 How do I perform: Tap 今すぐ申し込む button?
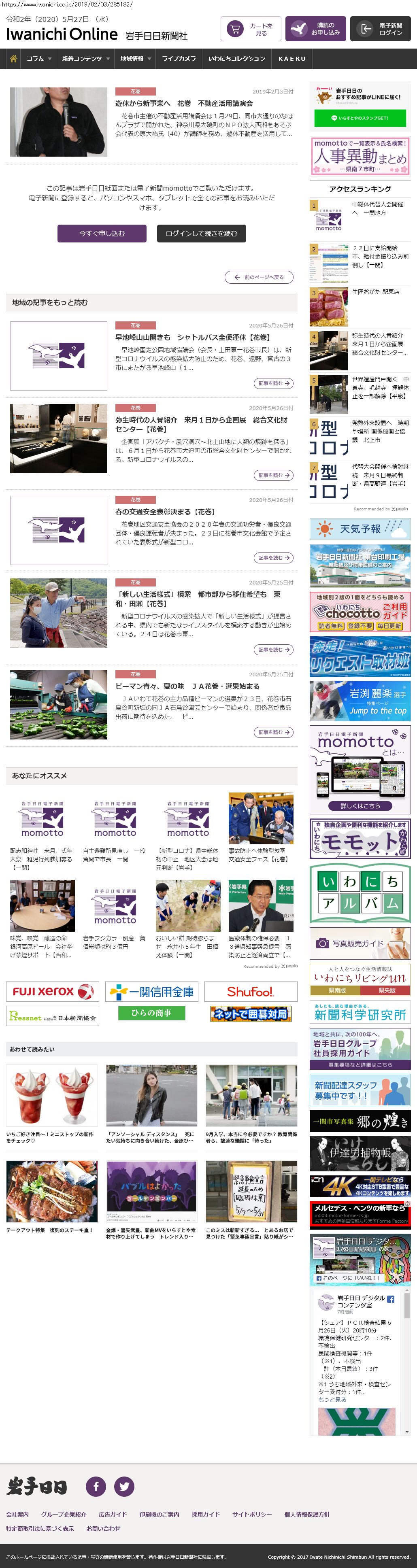102,233
